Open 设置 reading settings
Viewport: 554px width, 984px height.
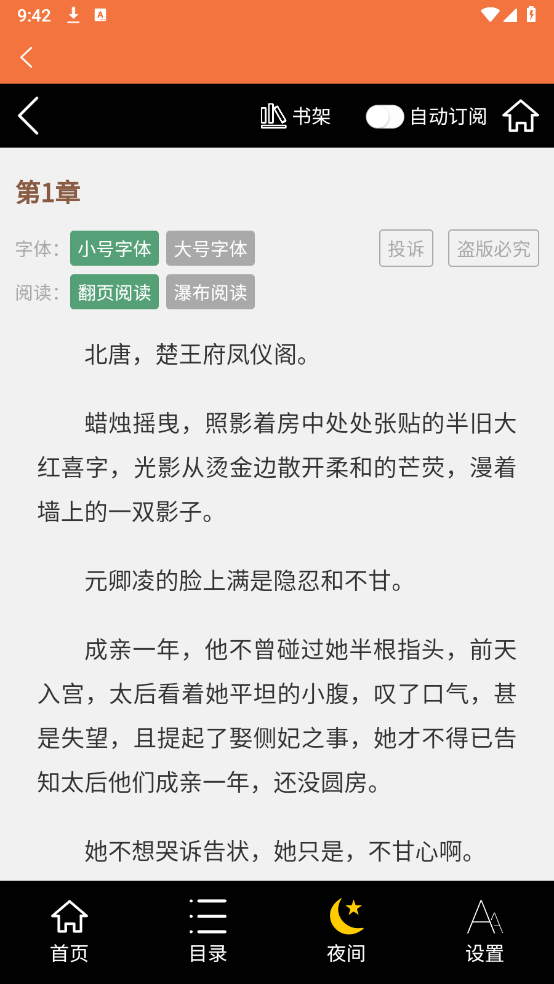pyautogui.click(x=484, y=931)
